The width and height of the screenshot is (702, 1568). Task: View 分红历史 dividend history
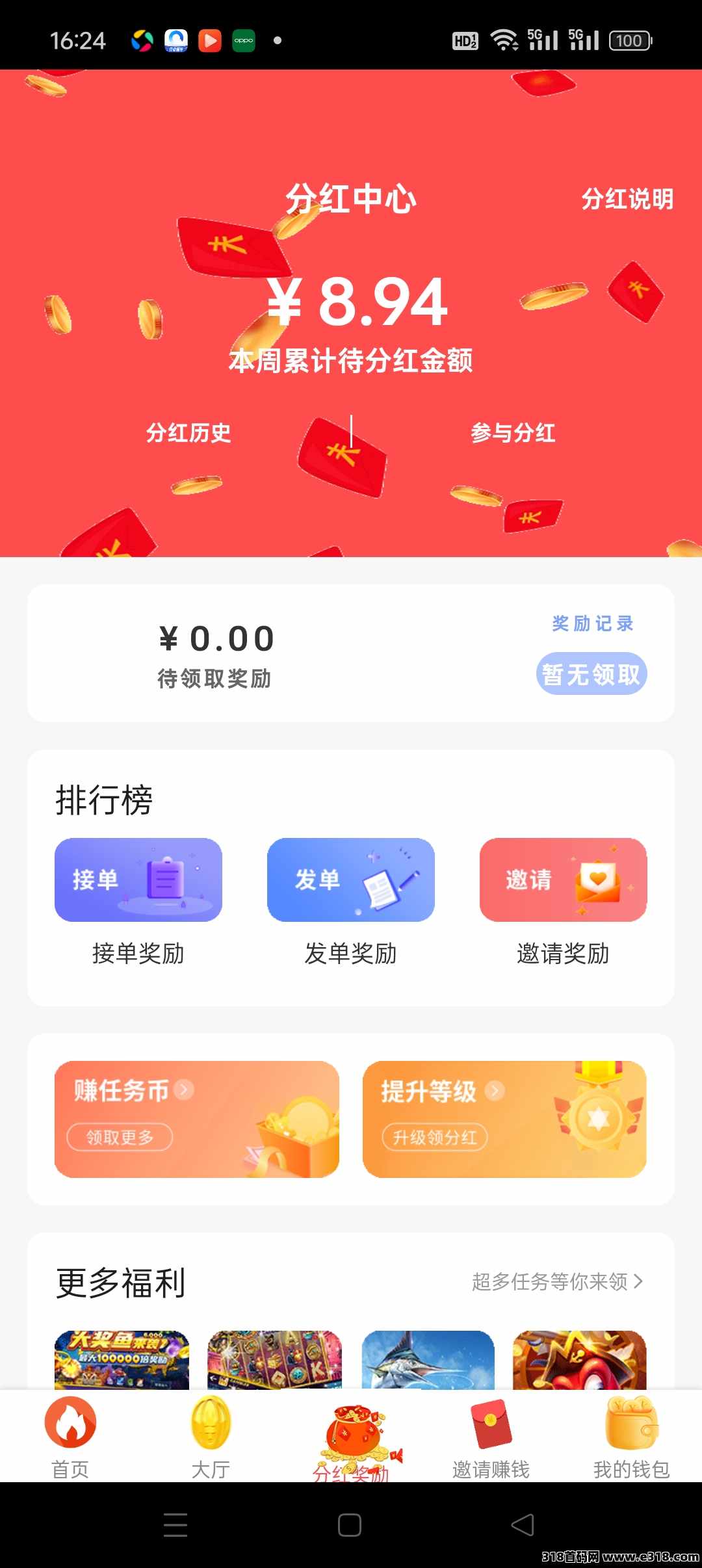188,433
